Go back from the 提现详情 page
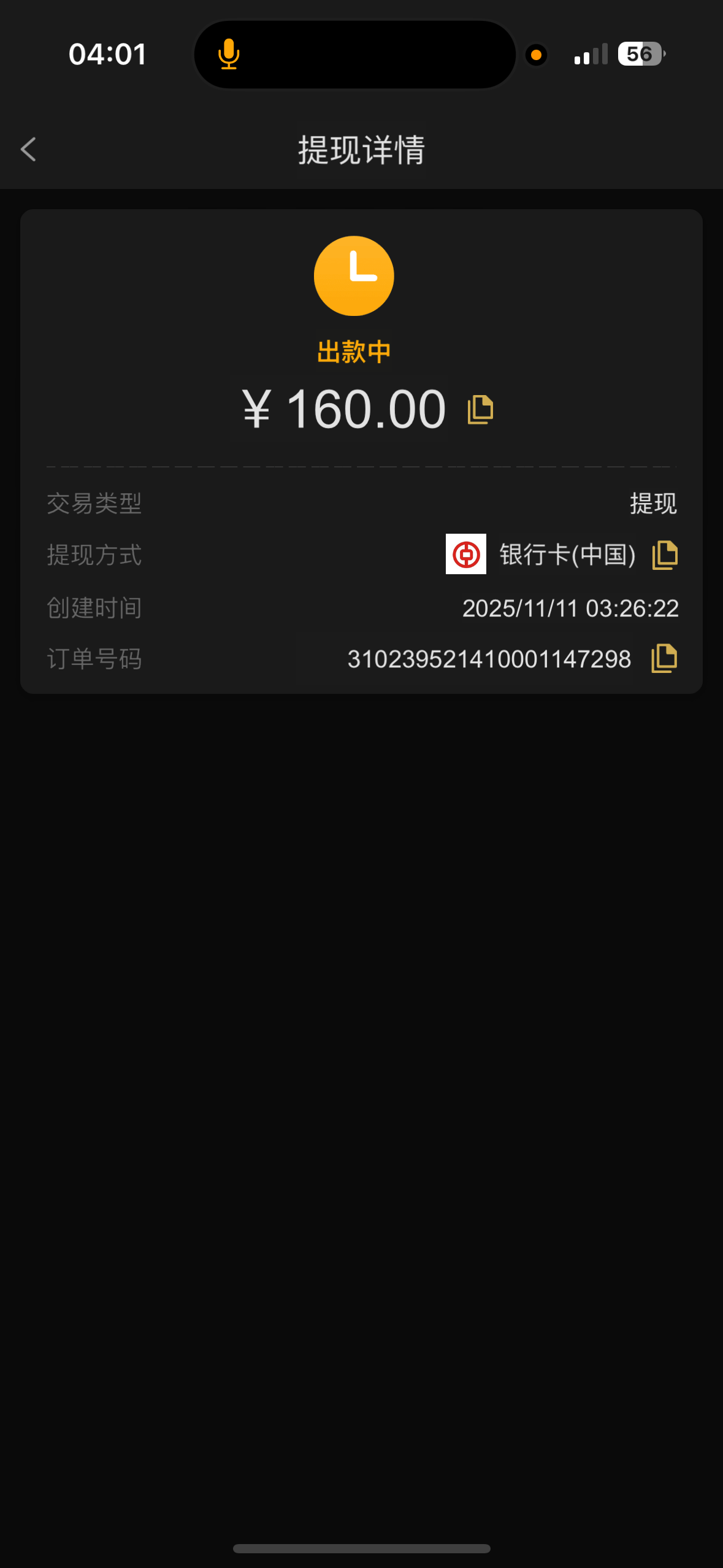 pos(28,149)
